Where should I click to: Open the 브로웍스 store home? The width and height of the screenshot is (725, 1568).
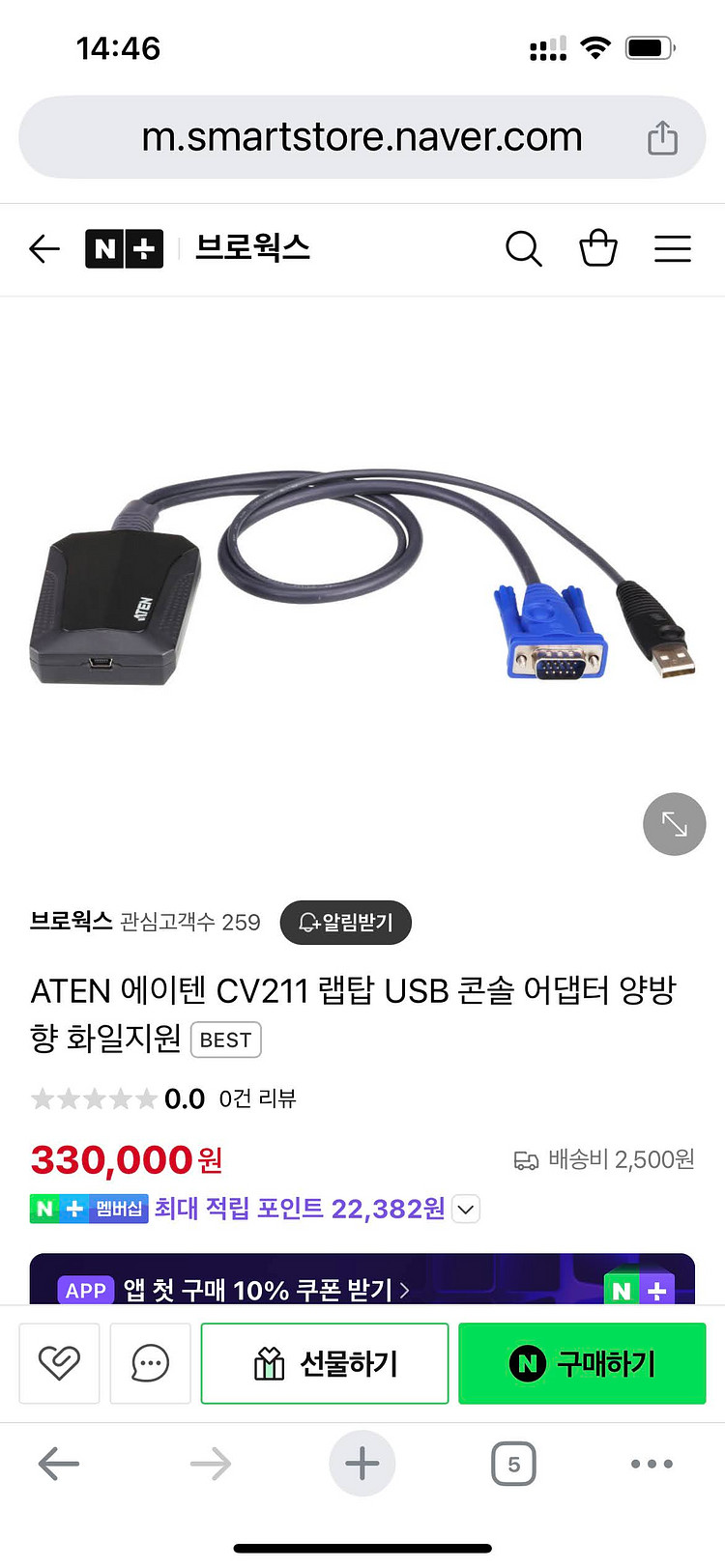(x=252, y=248)
